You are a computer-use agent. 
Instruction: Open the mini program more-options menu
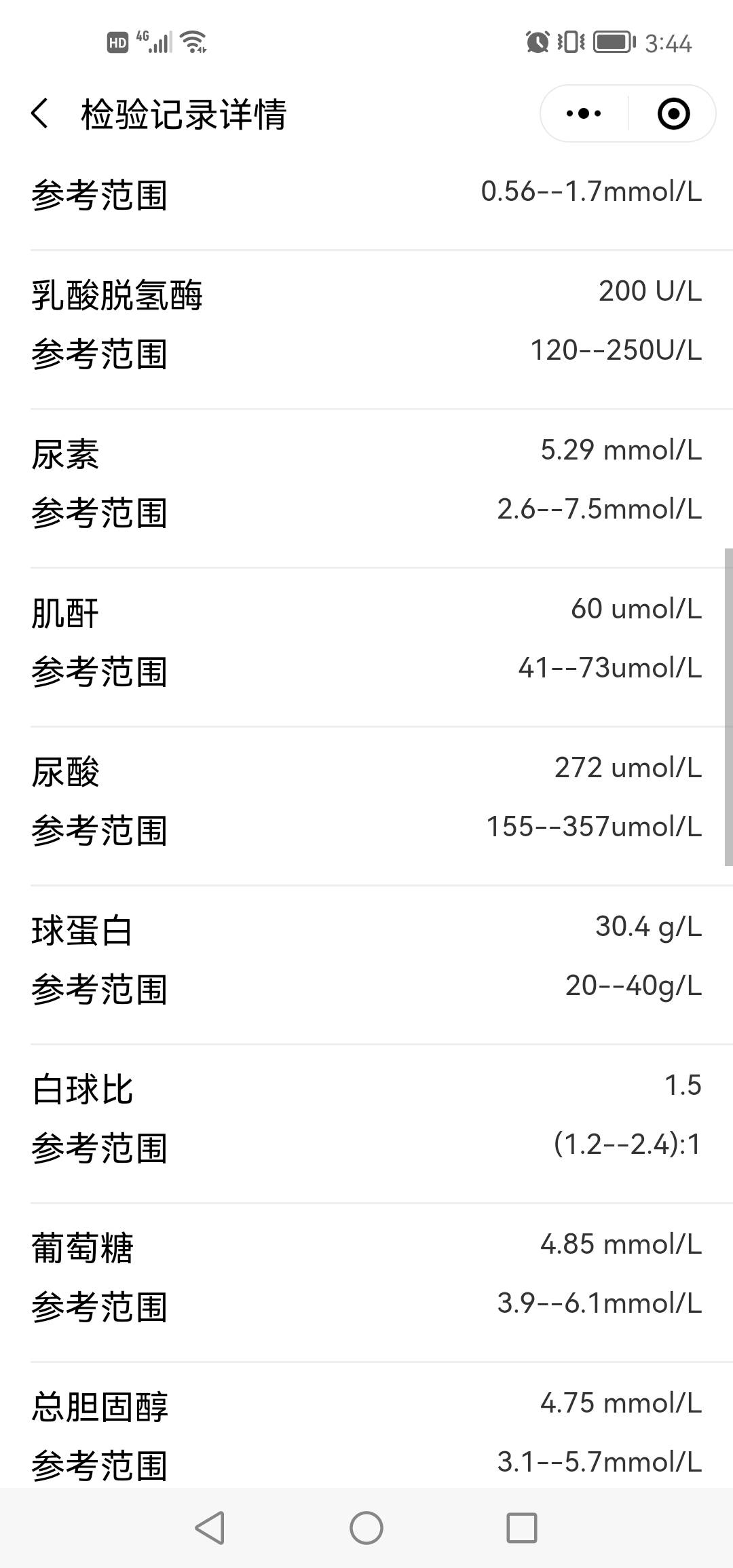point(584,113)
